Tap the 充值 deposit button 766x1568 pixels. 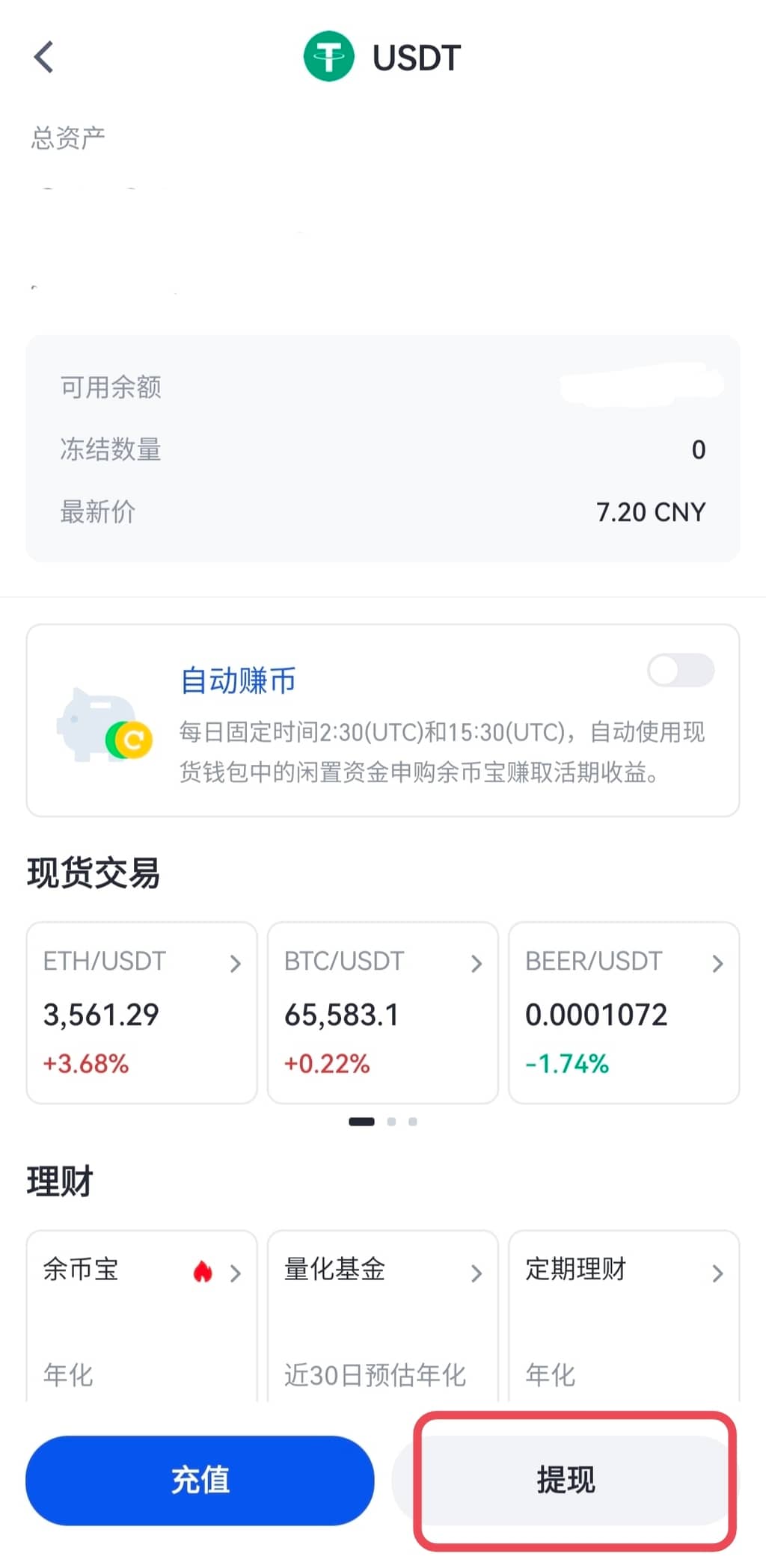coord(200,1480)
